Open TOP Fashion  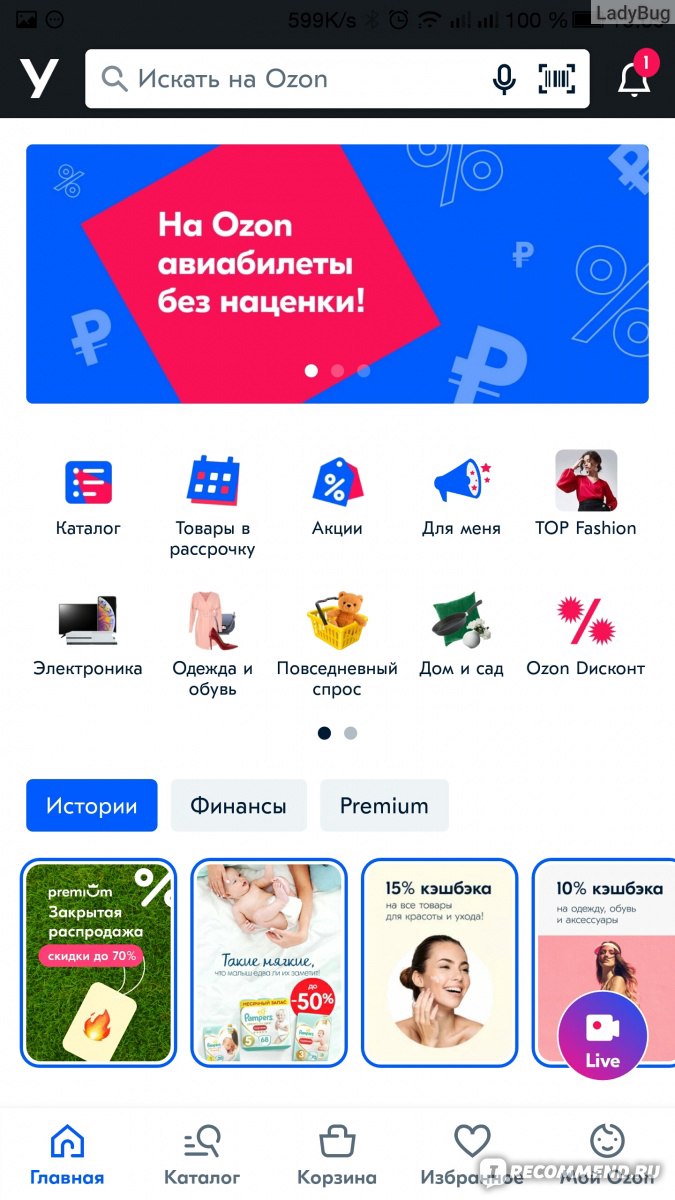point(585,497)
